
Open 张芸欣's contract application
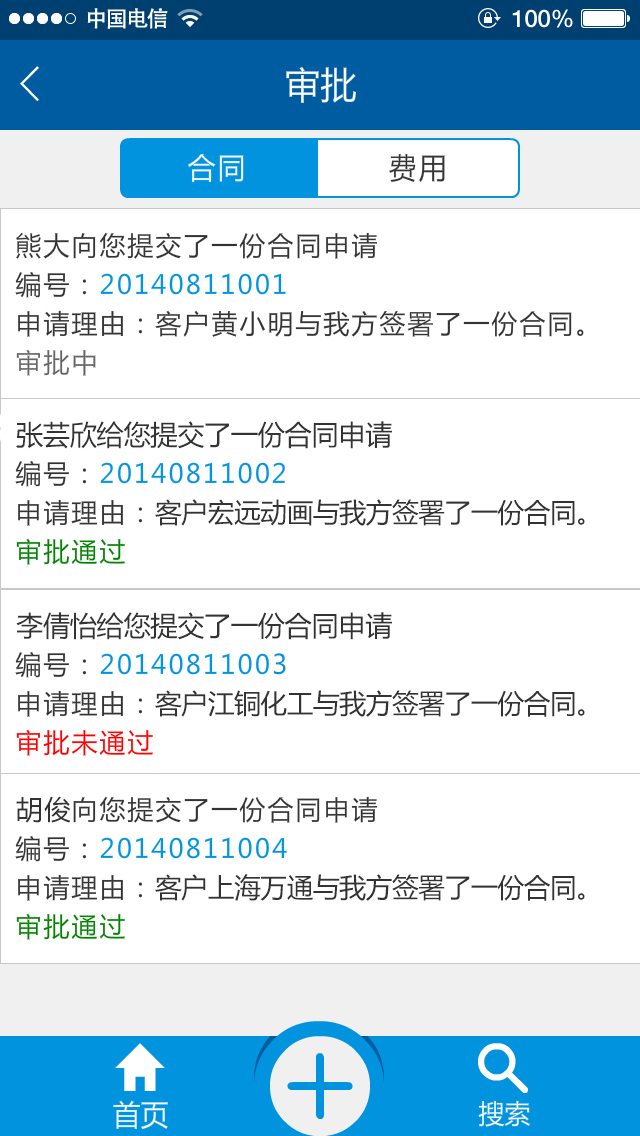[320, 494]
